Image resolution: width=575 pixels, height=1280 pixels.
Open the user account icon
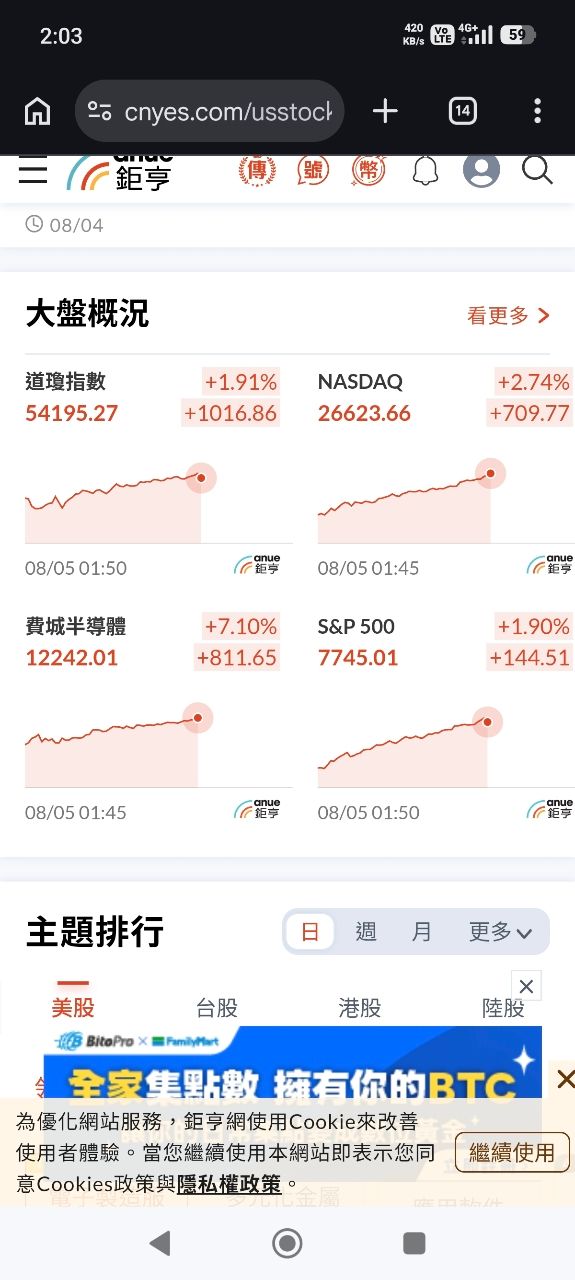pyautogui.click(x=481, y=170)
